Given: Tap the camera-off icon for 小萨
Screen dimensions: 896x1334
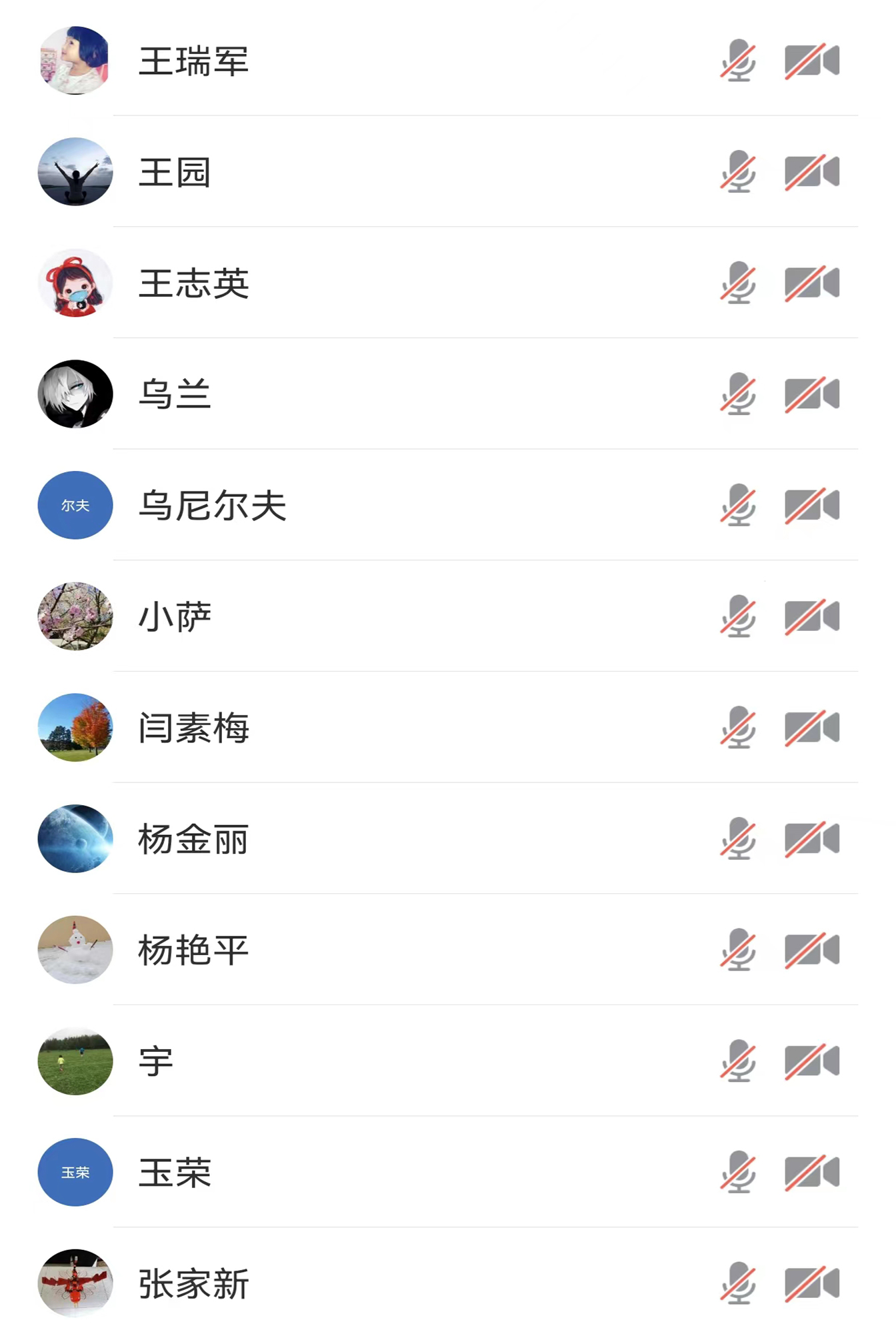Looking at the screenshot, I should [x=811, y=616].
